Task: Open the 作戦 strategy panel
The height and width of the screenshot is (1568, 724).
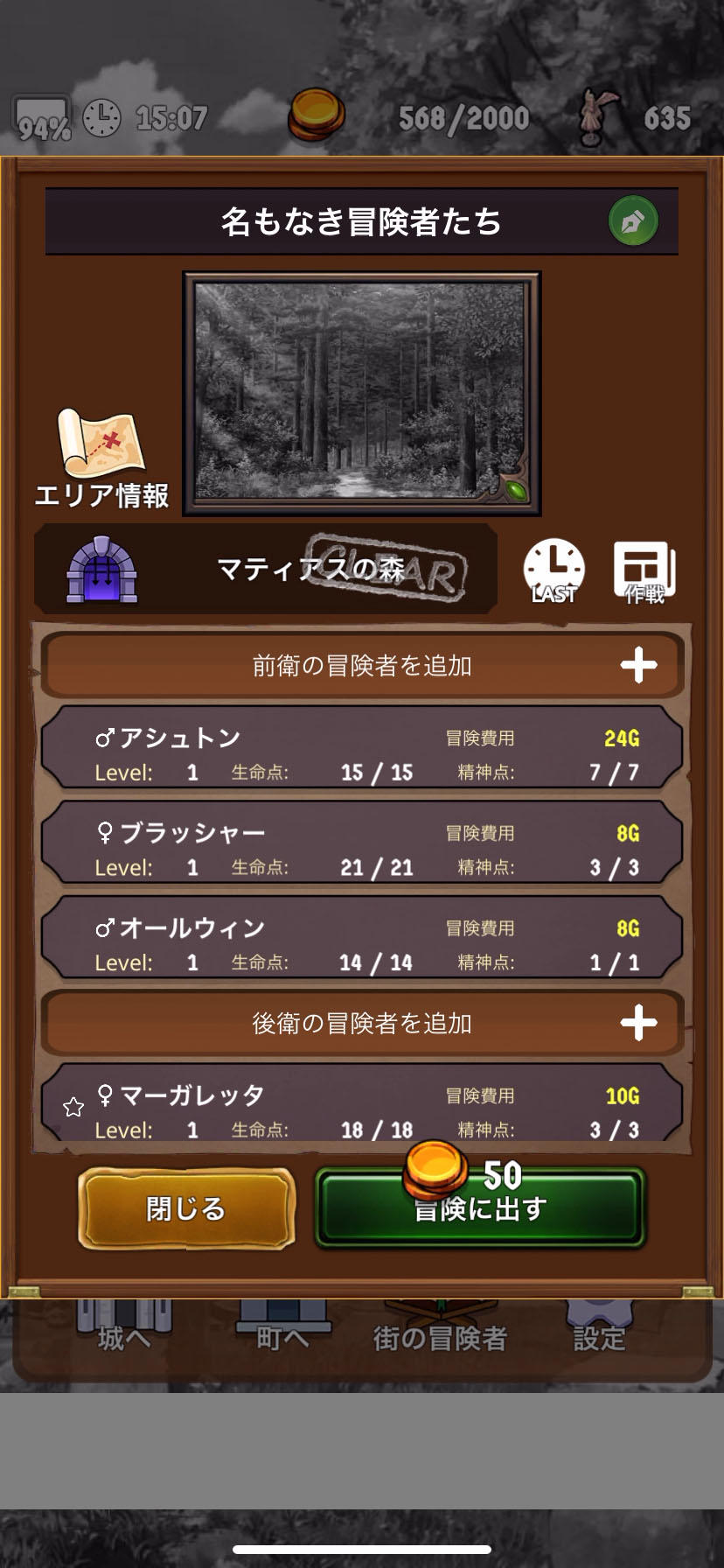Action: coord(644,570)
